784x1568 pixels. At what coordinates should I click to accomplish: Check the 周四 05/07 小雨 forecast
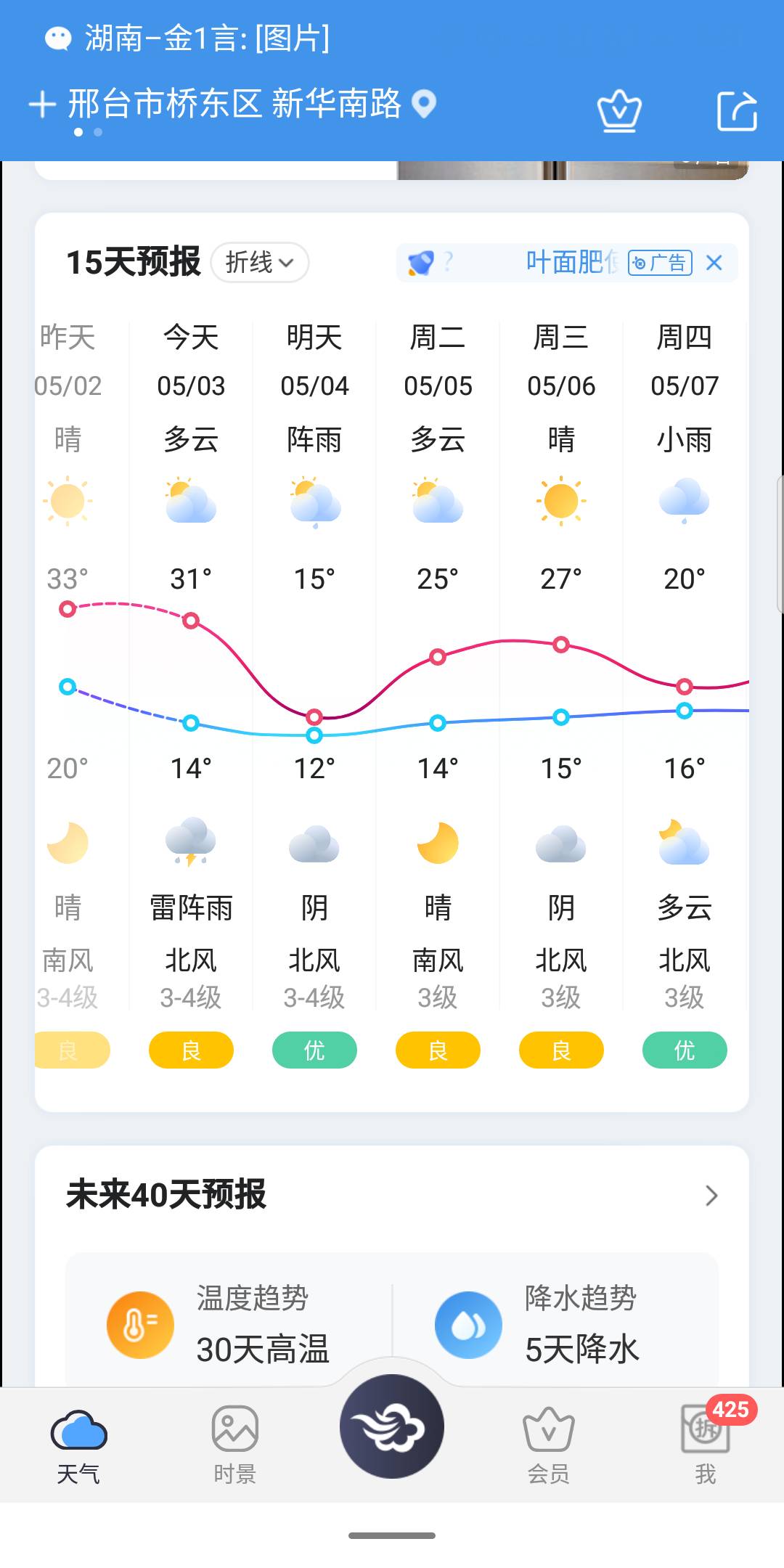(x=685, y=664)
